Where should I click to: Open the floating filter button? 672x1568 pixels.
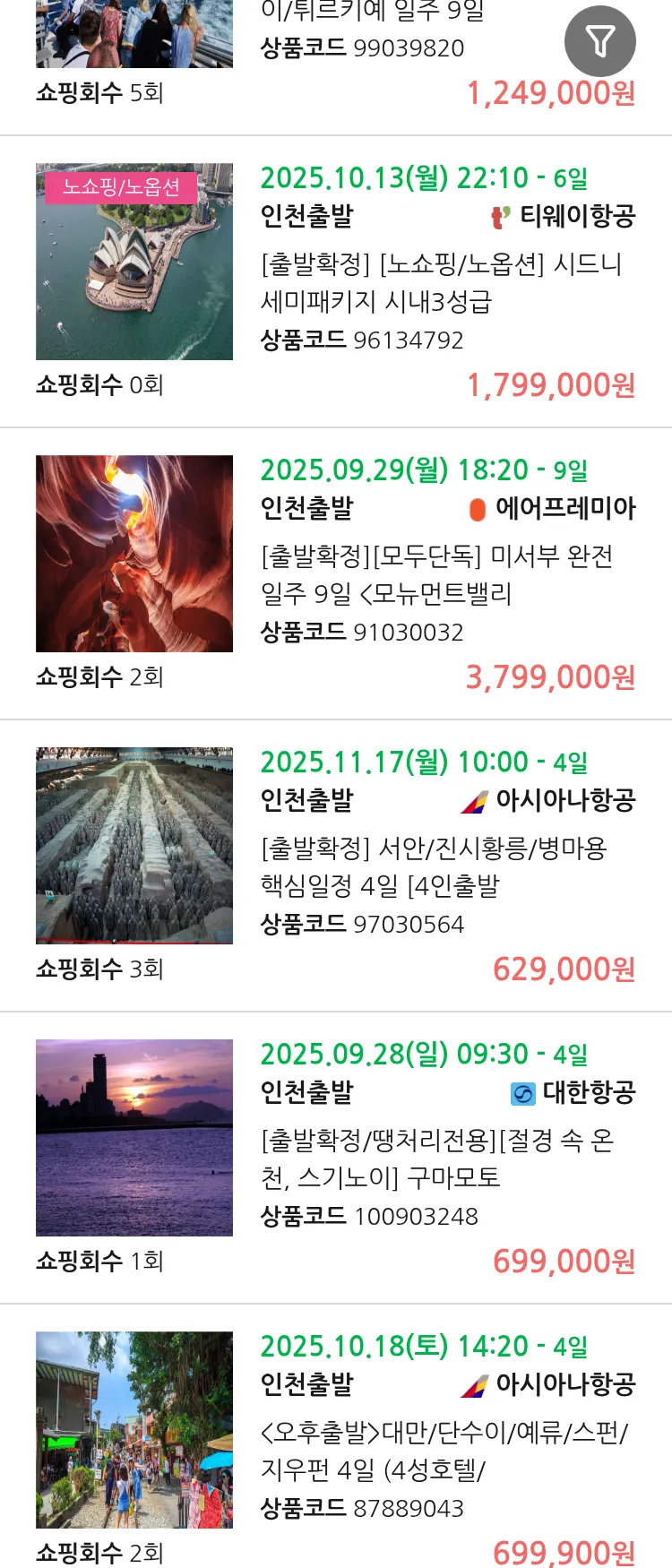pos(599,41)
